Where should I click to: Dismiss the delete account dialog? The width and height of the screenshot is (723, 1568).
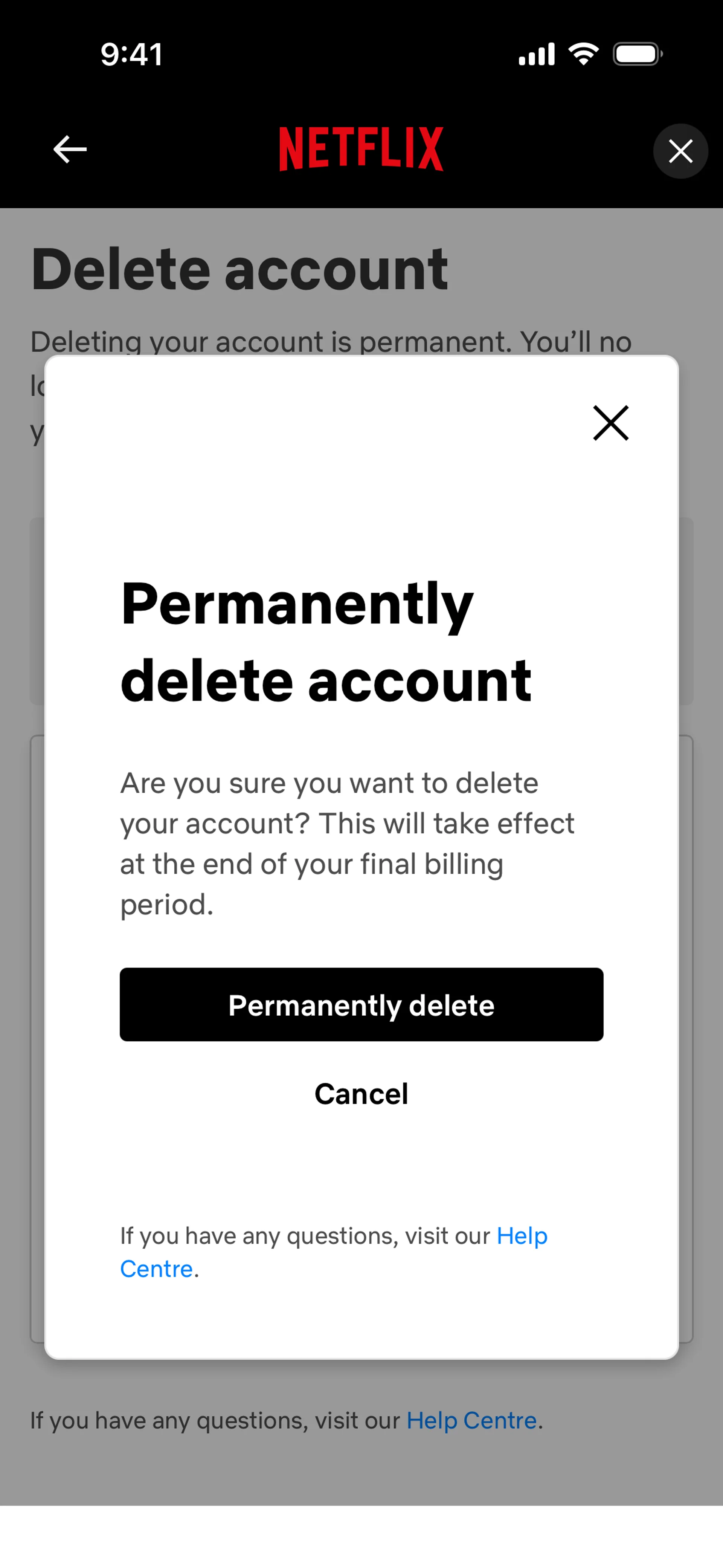[x=610, y=423]
